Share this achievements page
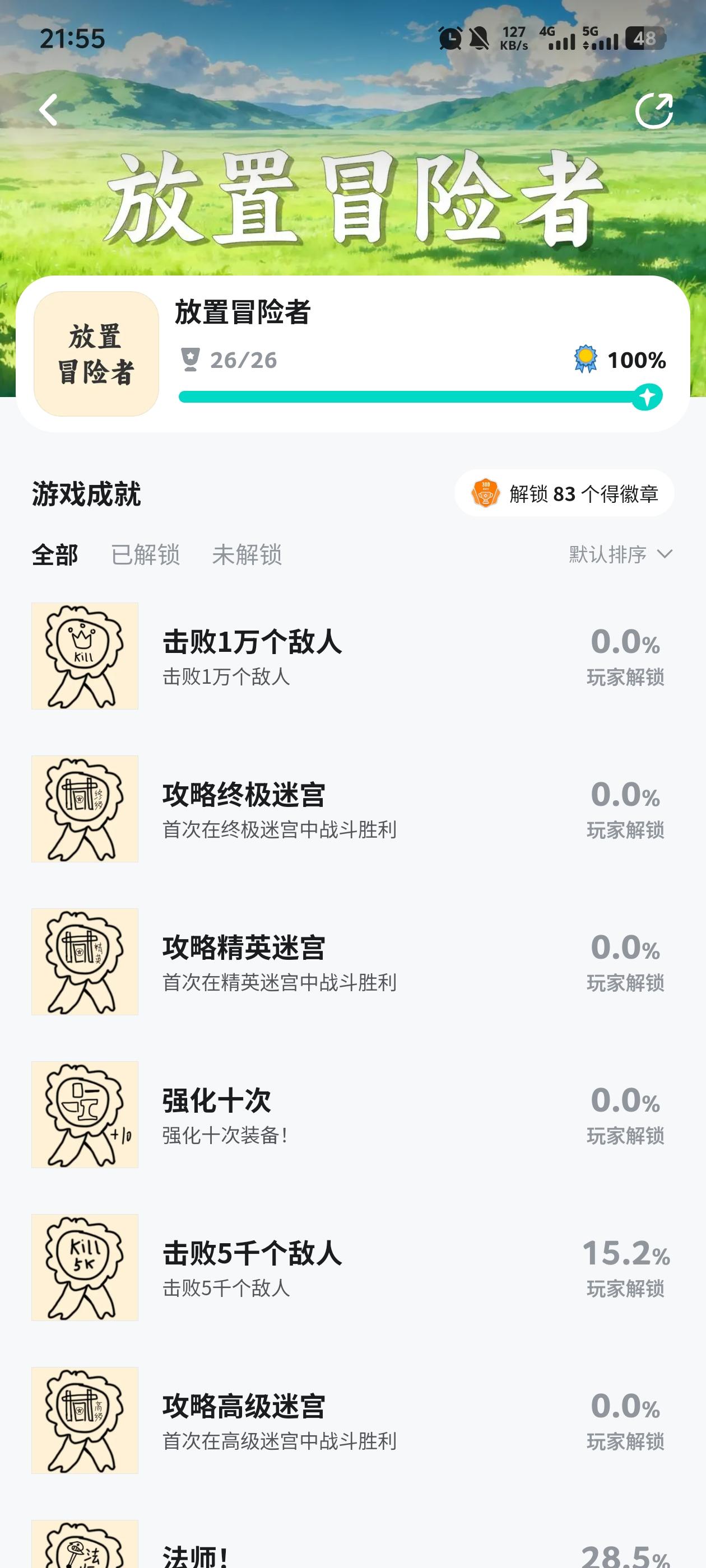This screenshot has width=706, height=1568. coord(654,111)
